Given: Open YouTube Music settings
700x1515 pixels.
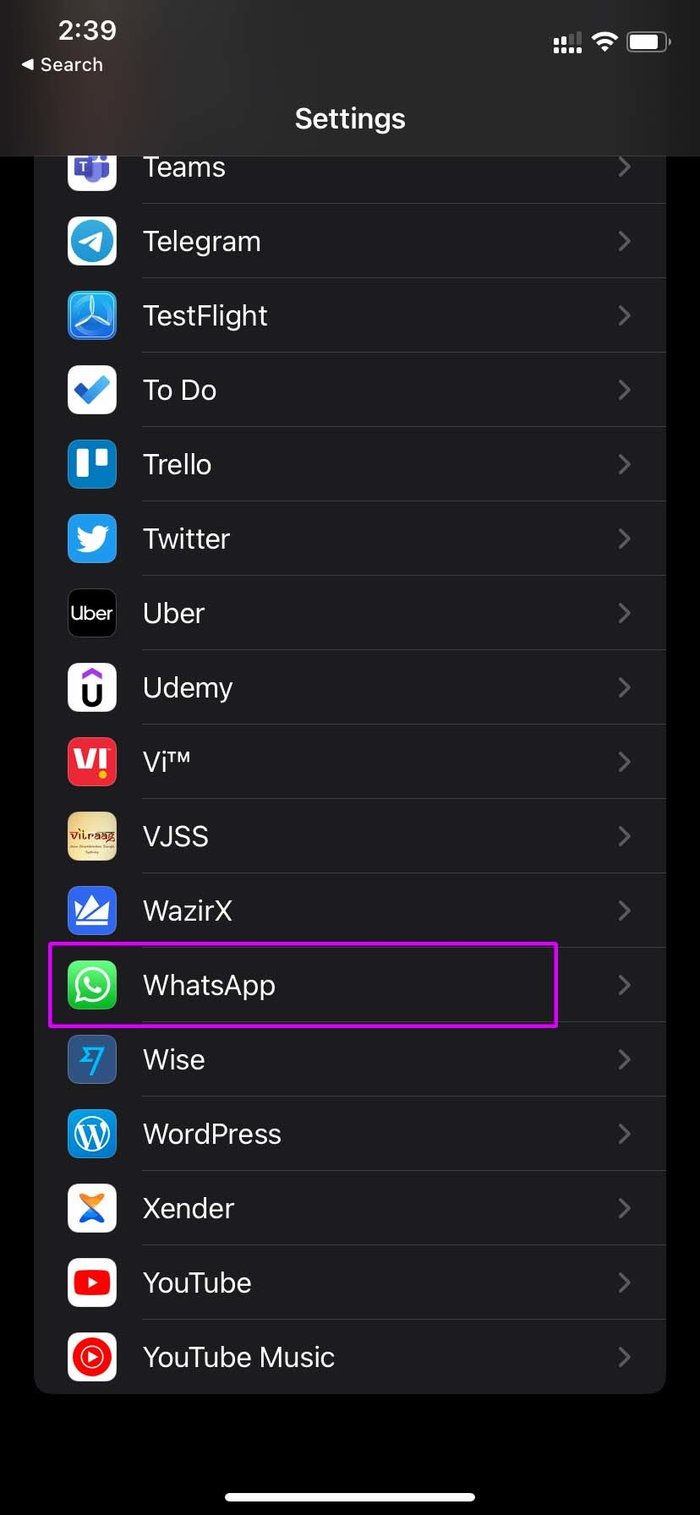Looking at the screenshot, I should click(350, 1357).
